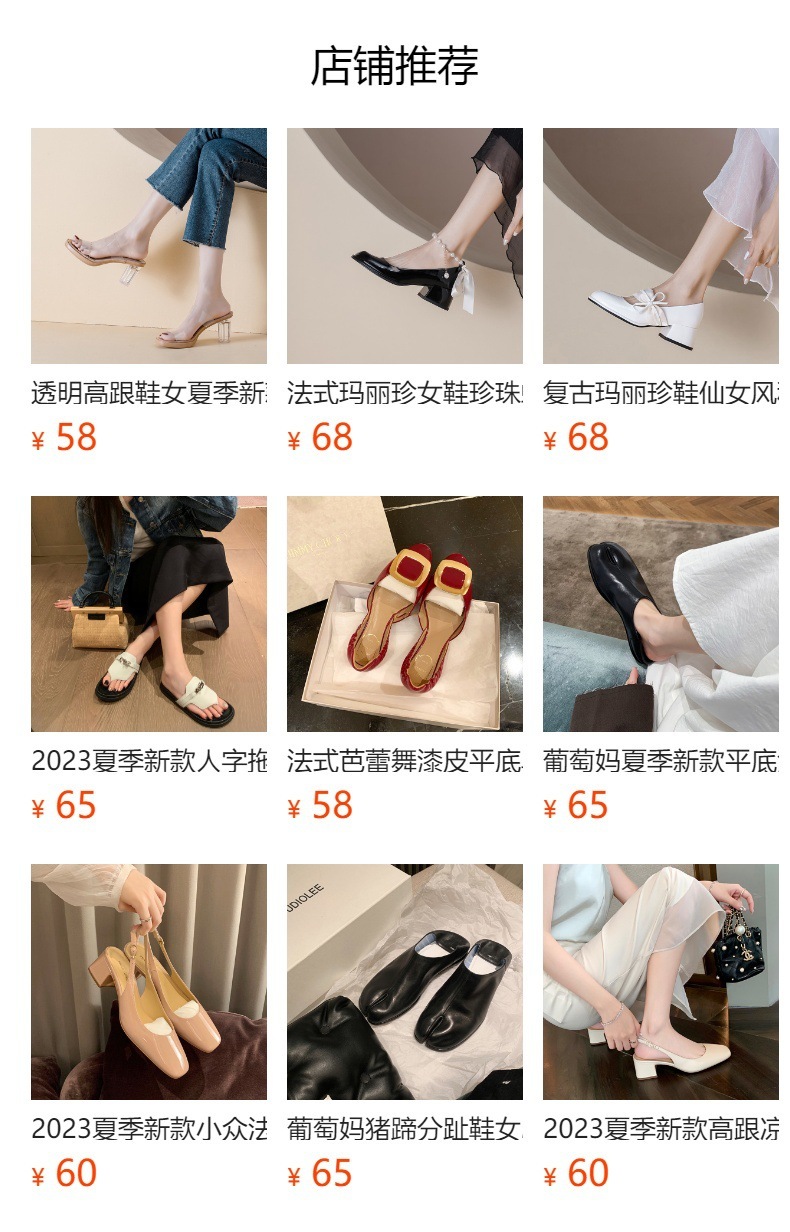Screen dimensions: 790x1232
Task: Open 复古玛丽珍鞋仙女风 white shoe card
Action: pos(660,246)
